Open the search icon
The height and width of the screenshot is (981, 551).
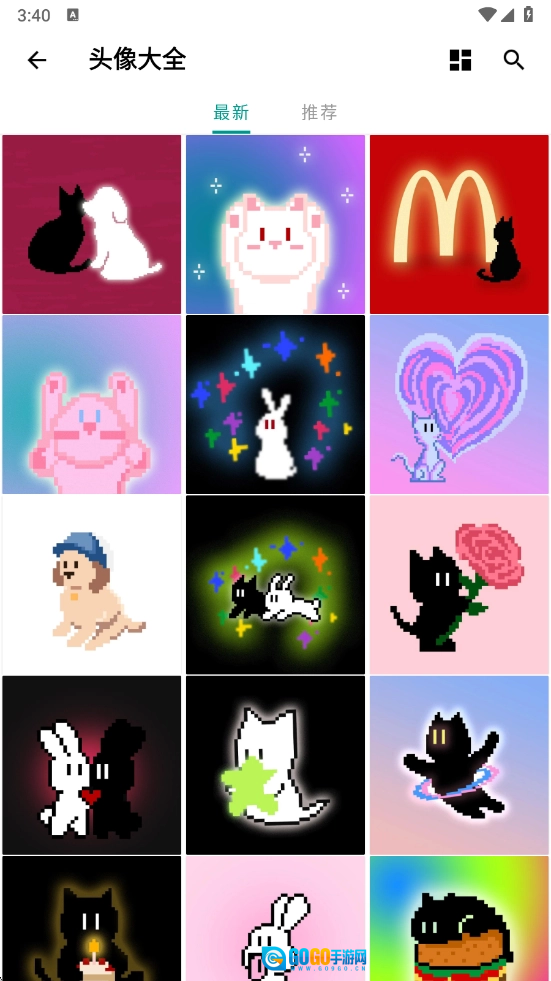(x=513, y=60)
